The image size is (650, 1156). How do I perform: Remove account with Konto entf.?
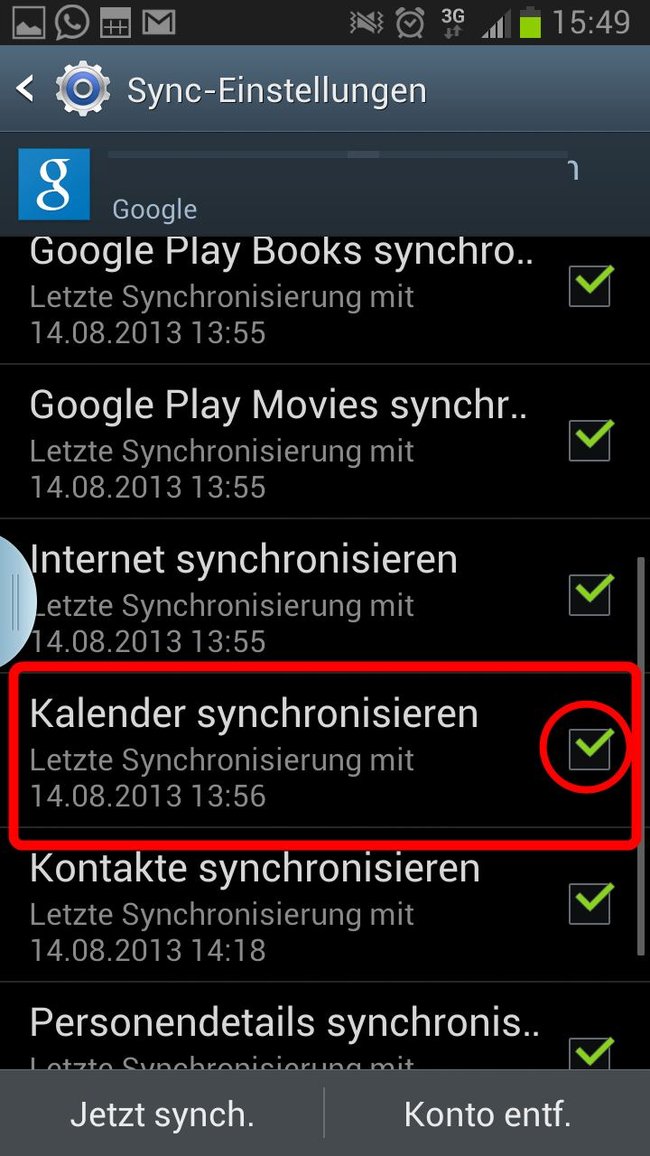tap(487, 1114)
